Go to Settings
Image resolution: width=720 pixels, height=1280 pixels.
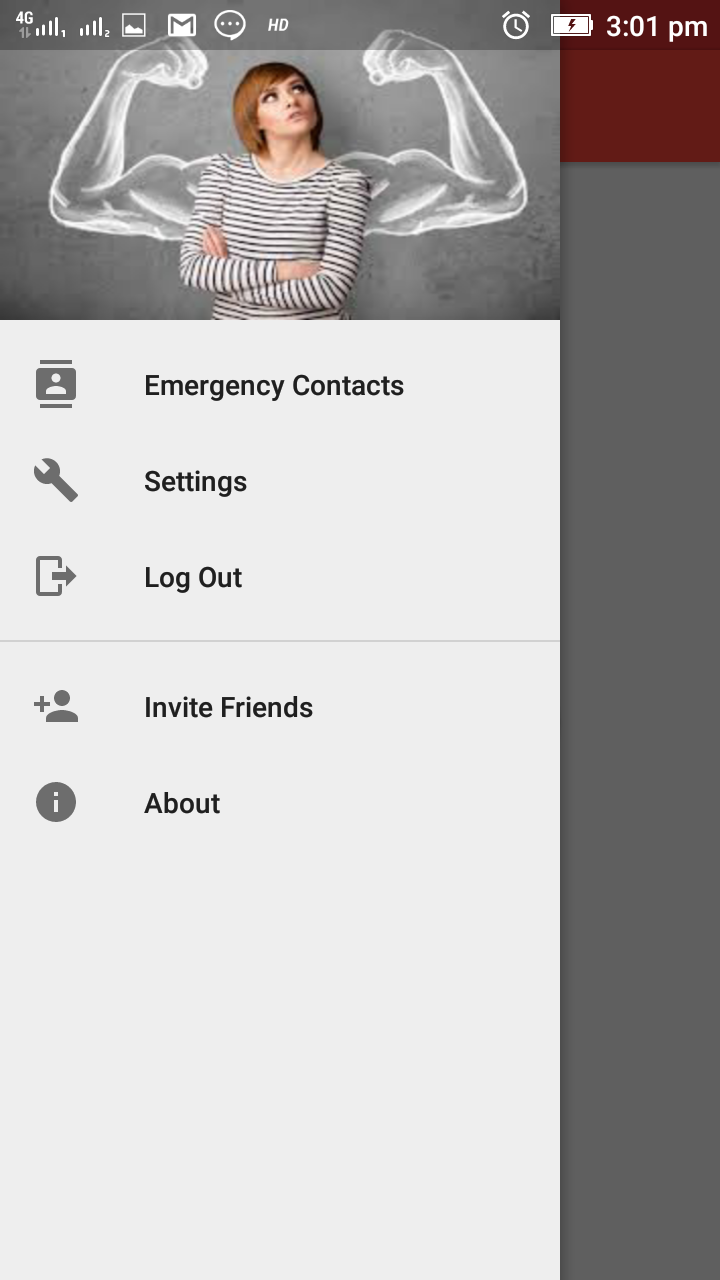point(195,482)
